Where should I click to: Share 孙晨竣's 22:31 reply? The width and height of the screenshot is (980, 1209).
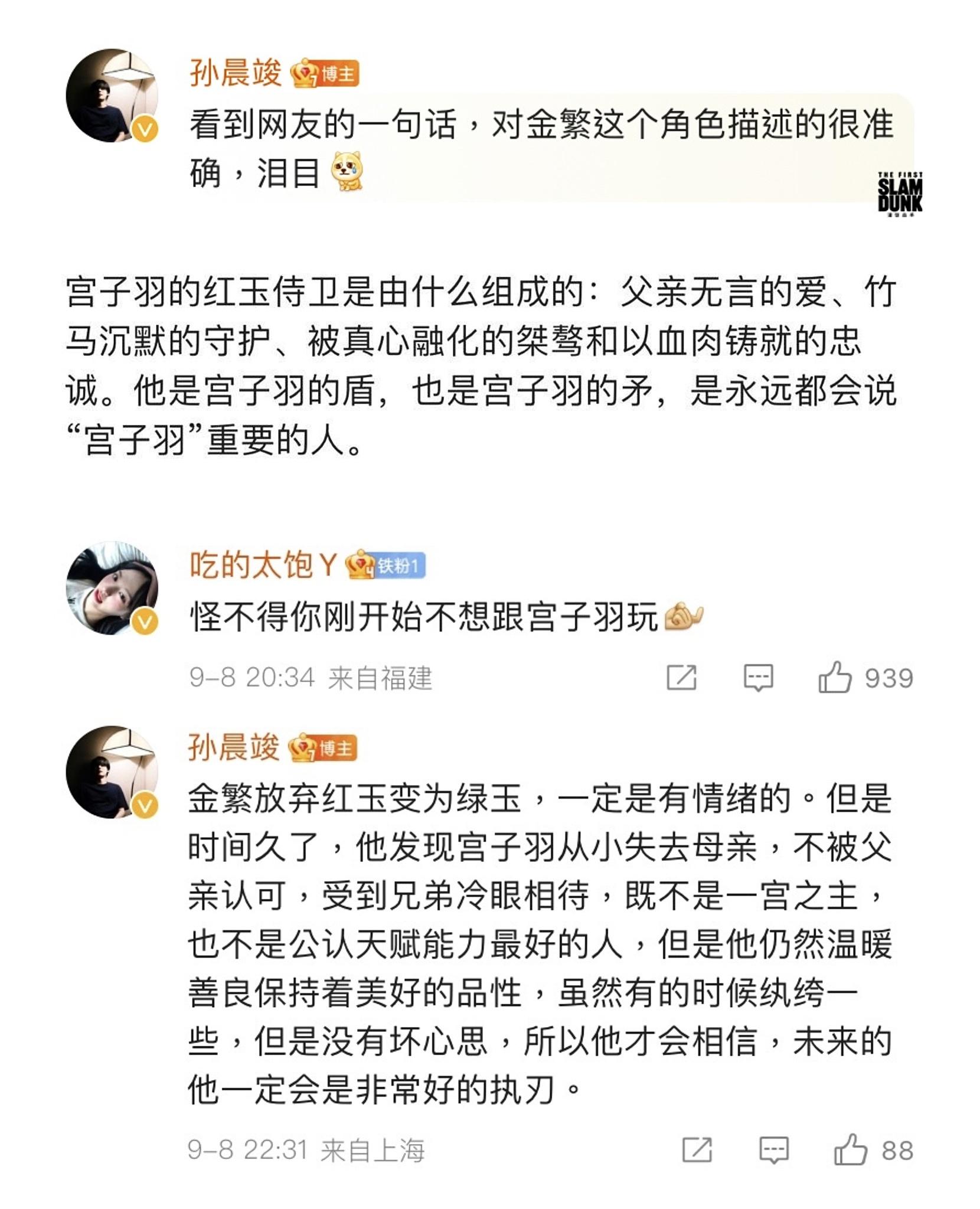697,1149
